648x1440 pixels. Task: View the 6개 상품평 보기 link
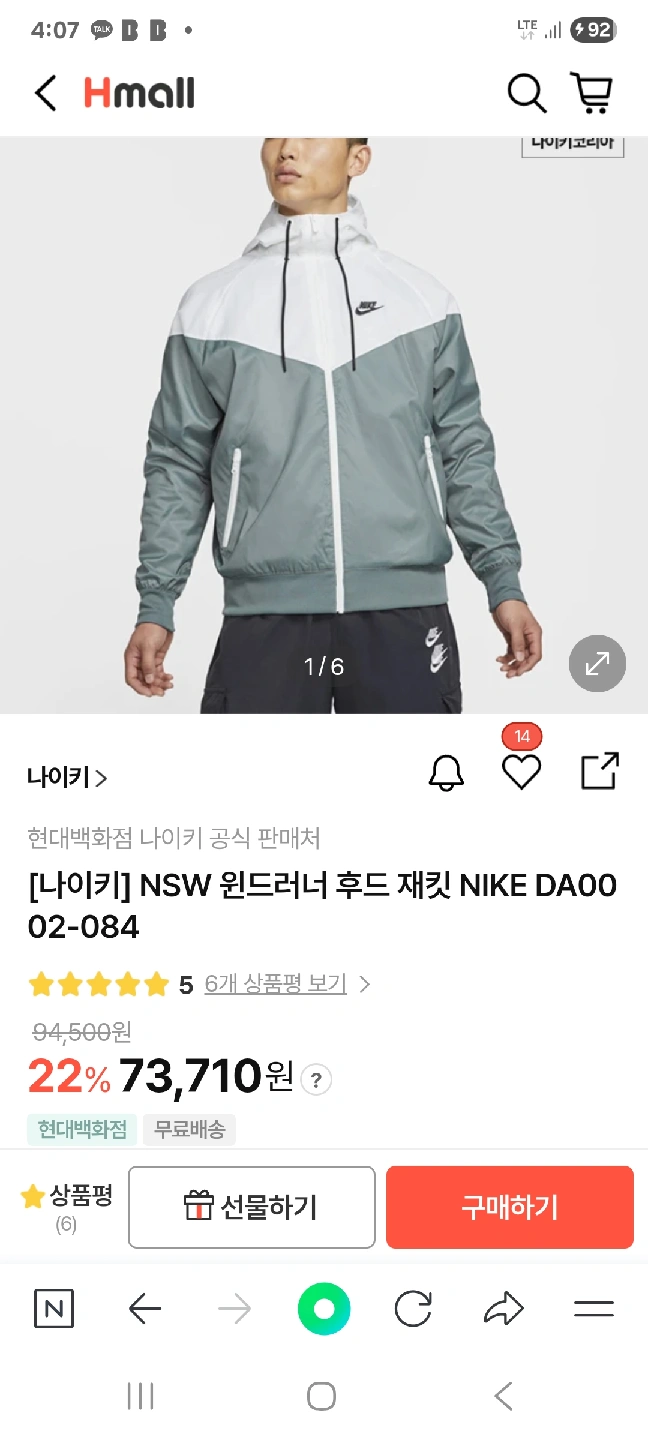[x=276, y=984]
